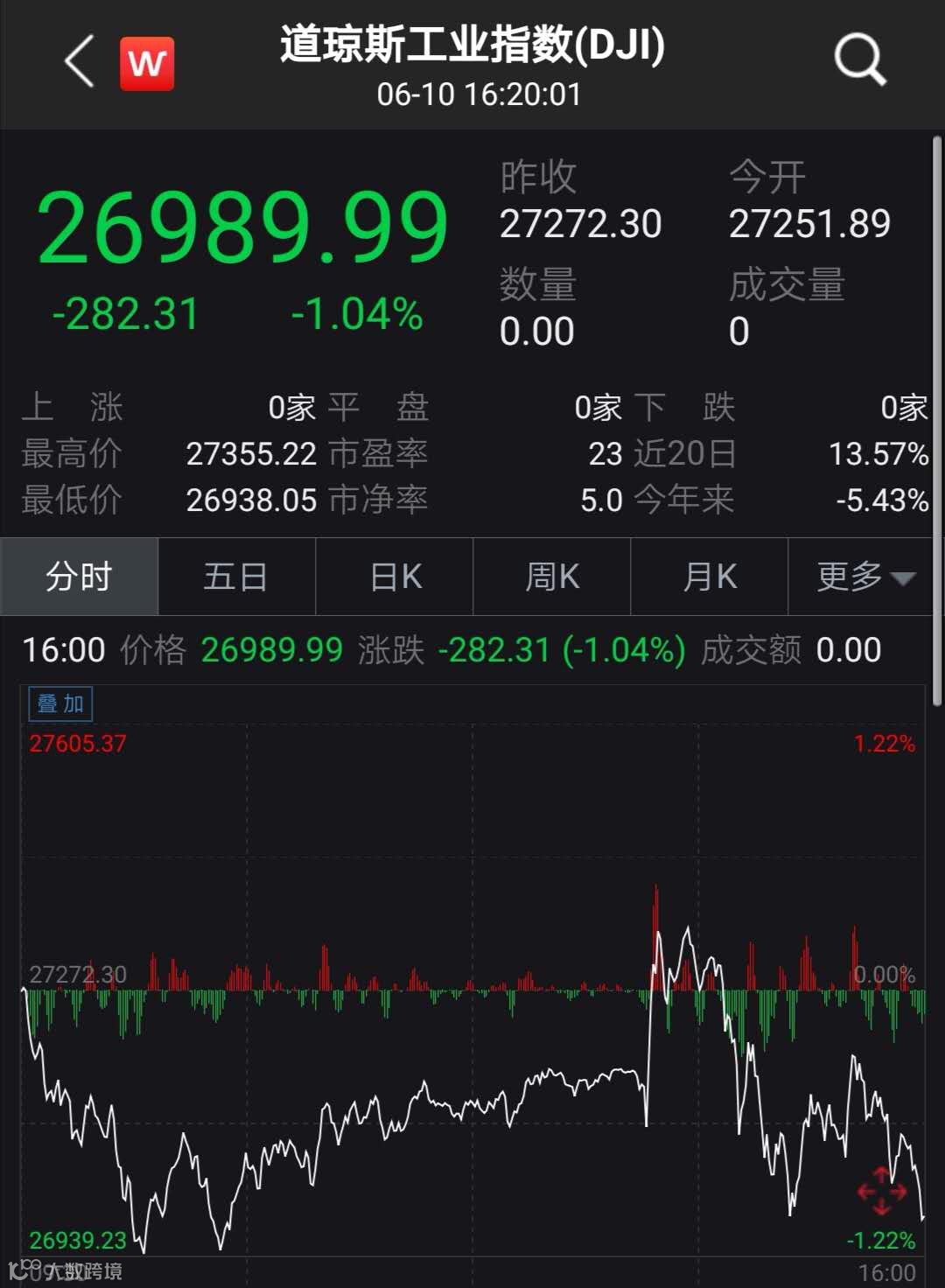
Task: Expand the 更多 dropdown
Action: click(x=864, y=577)
